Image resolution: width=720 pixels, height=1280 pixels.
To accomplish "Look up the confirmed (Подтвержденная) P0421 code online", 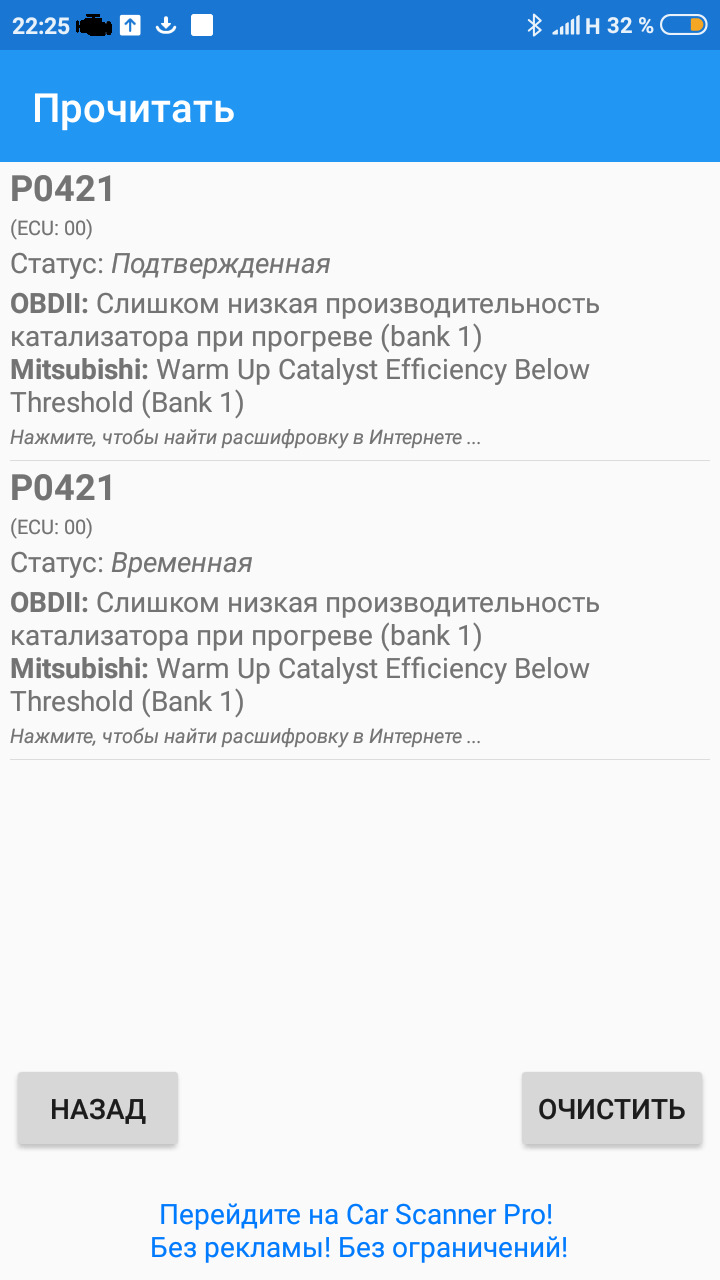I will coord(246,437).
